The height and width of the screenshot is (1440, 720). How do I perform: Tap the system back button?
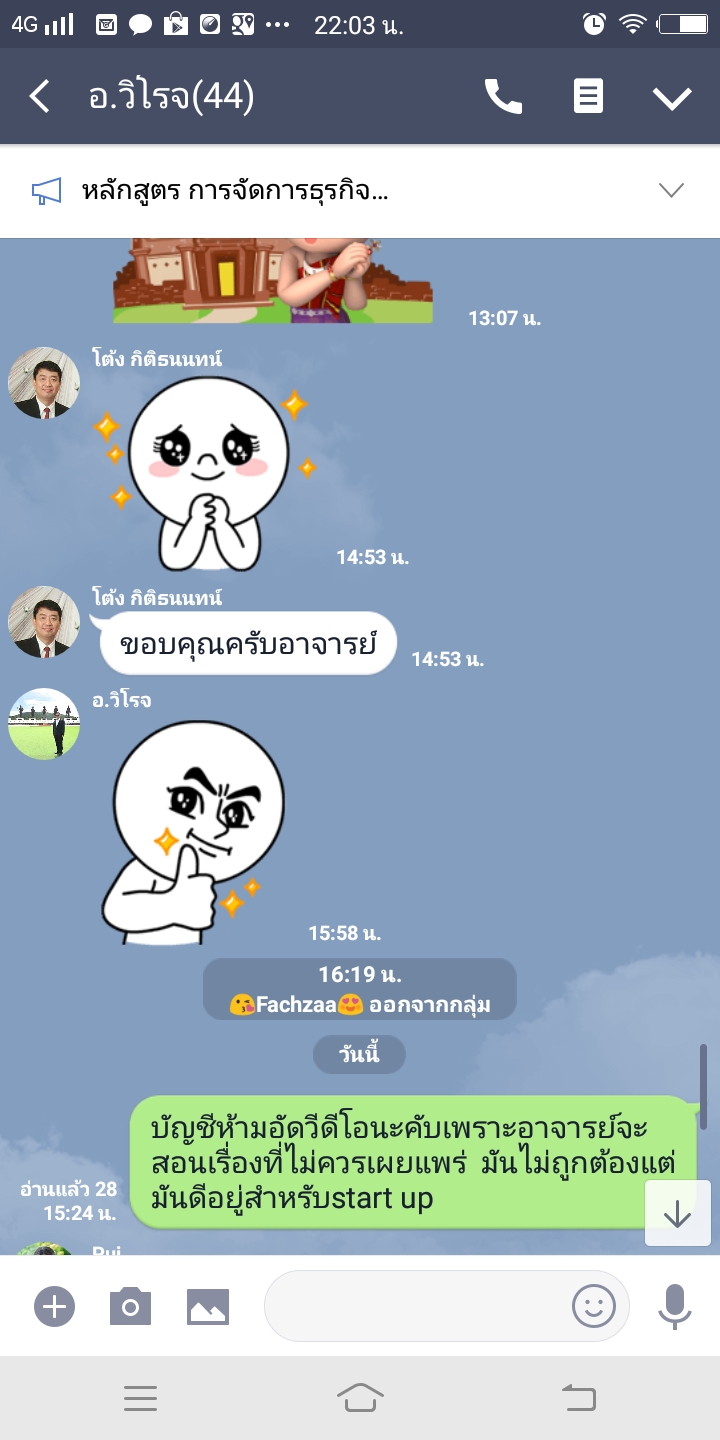click(579, 1397)
